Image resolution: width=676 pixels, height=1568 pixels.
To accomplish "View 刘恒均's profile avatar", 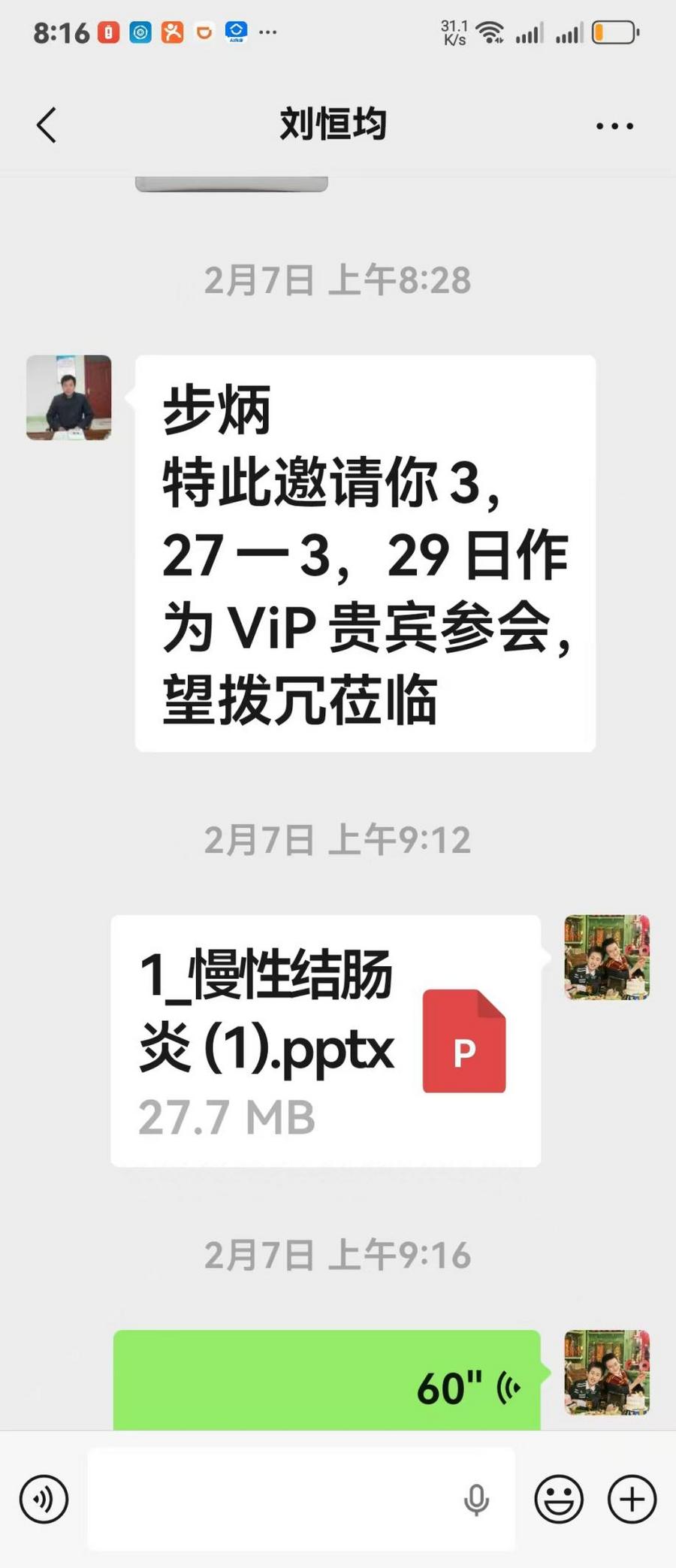I will 69,397.
